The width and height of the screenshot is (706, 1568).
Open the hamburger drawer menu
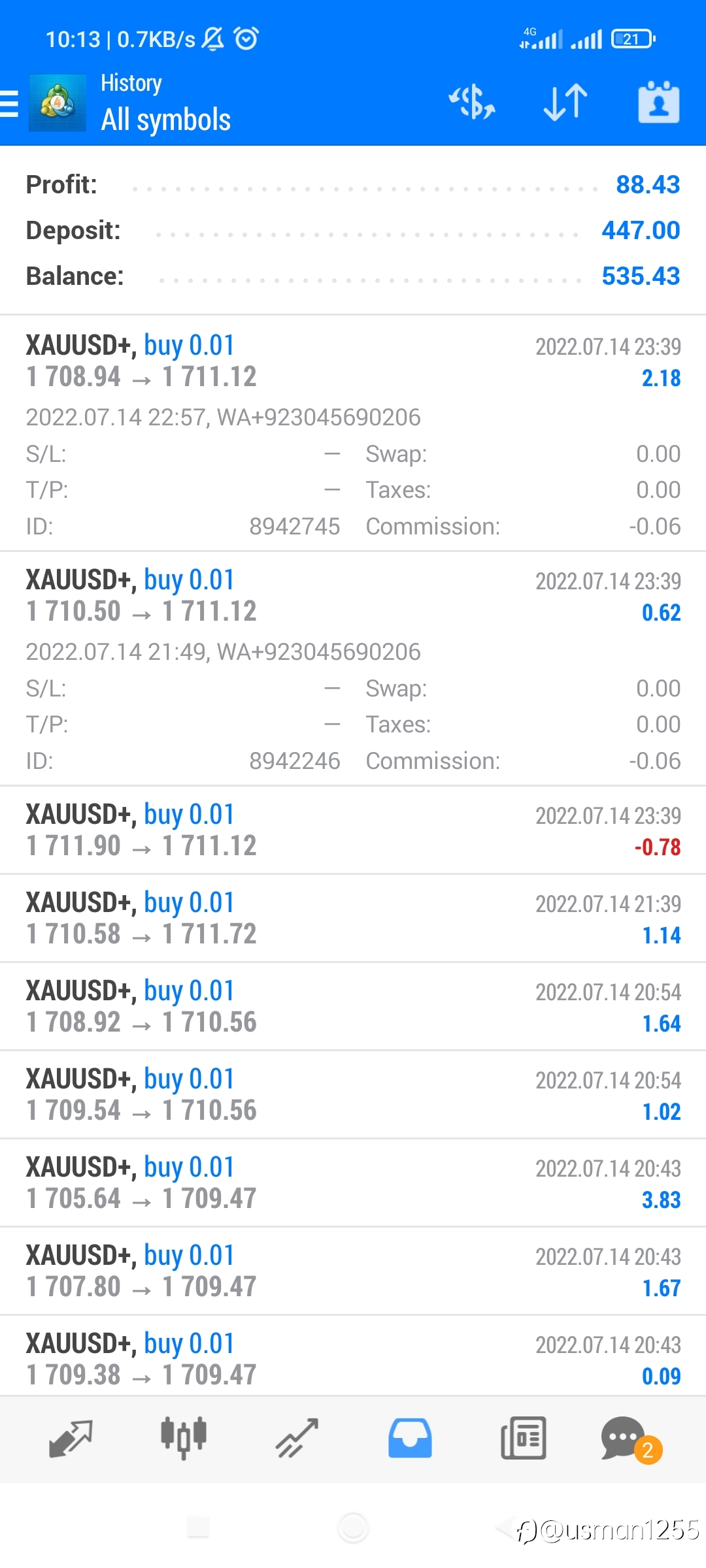pos(9,103)
